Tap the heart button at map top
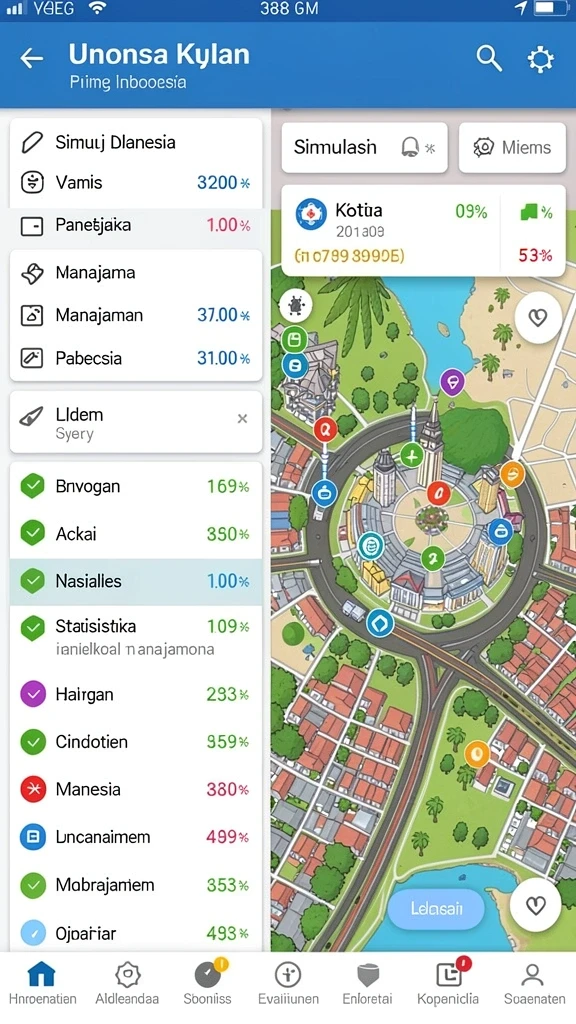The height and width of the screenshot is (1024, 576). click(x=537, y=317)
